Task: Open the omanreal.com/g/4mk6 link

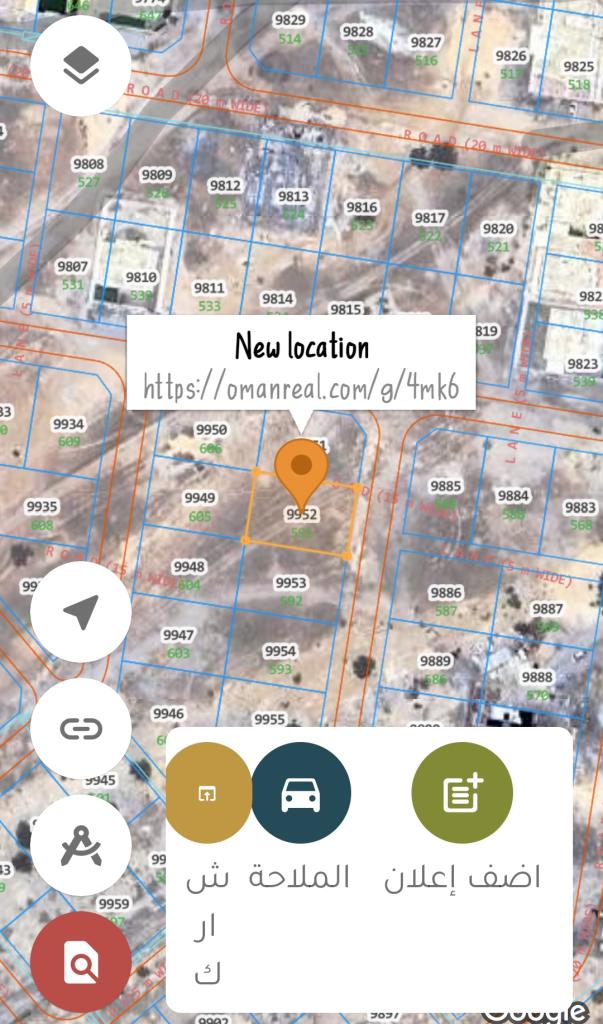Action: (301, 387)
